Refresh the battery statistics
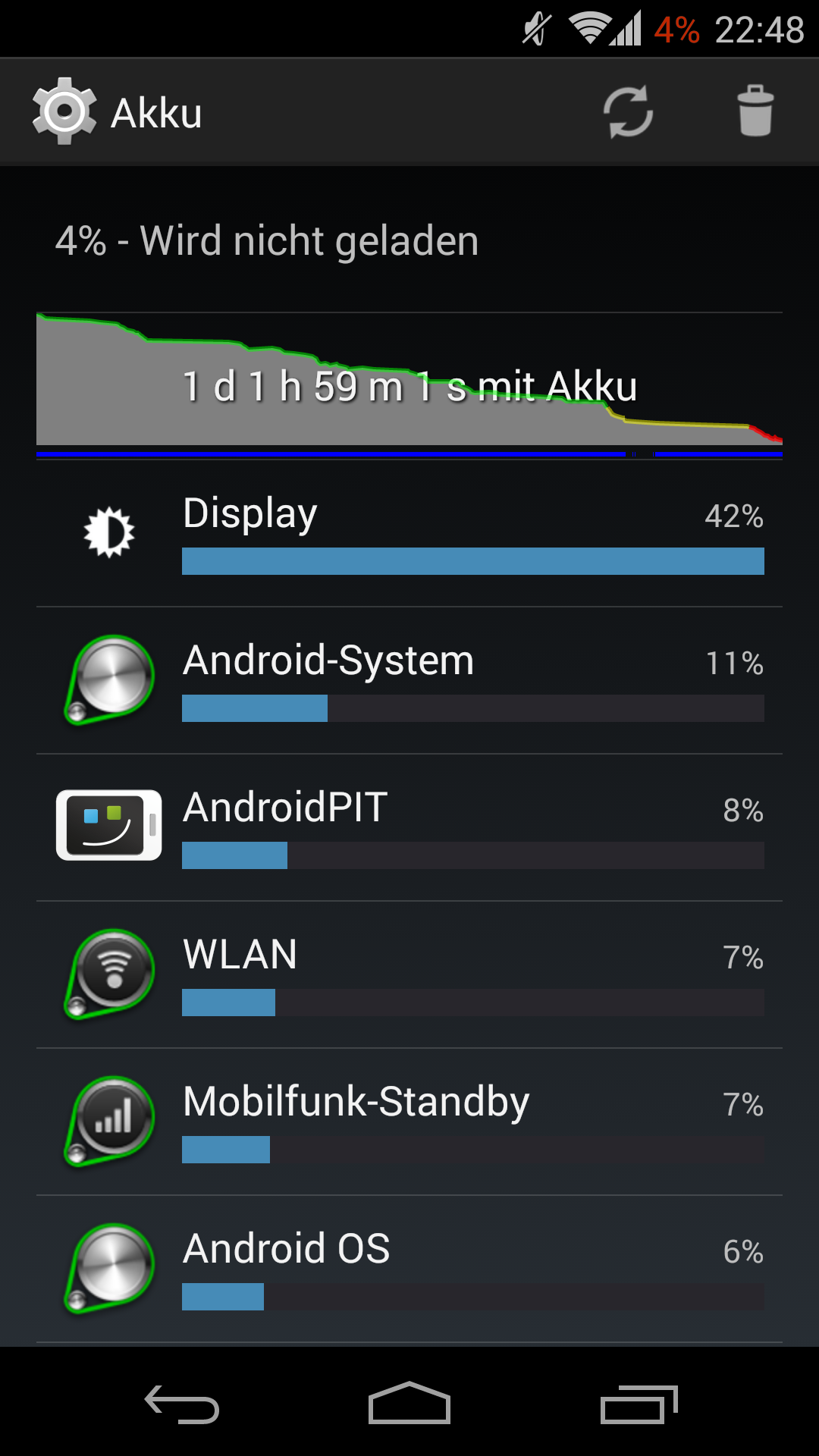 pyautogui.click(x=628, y=112)
